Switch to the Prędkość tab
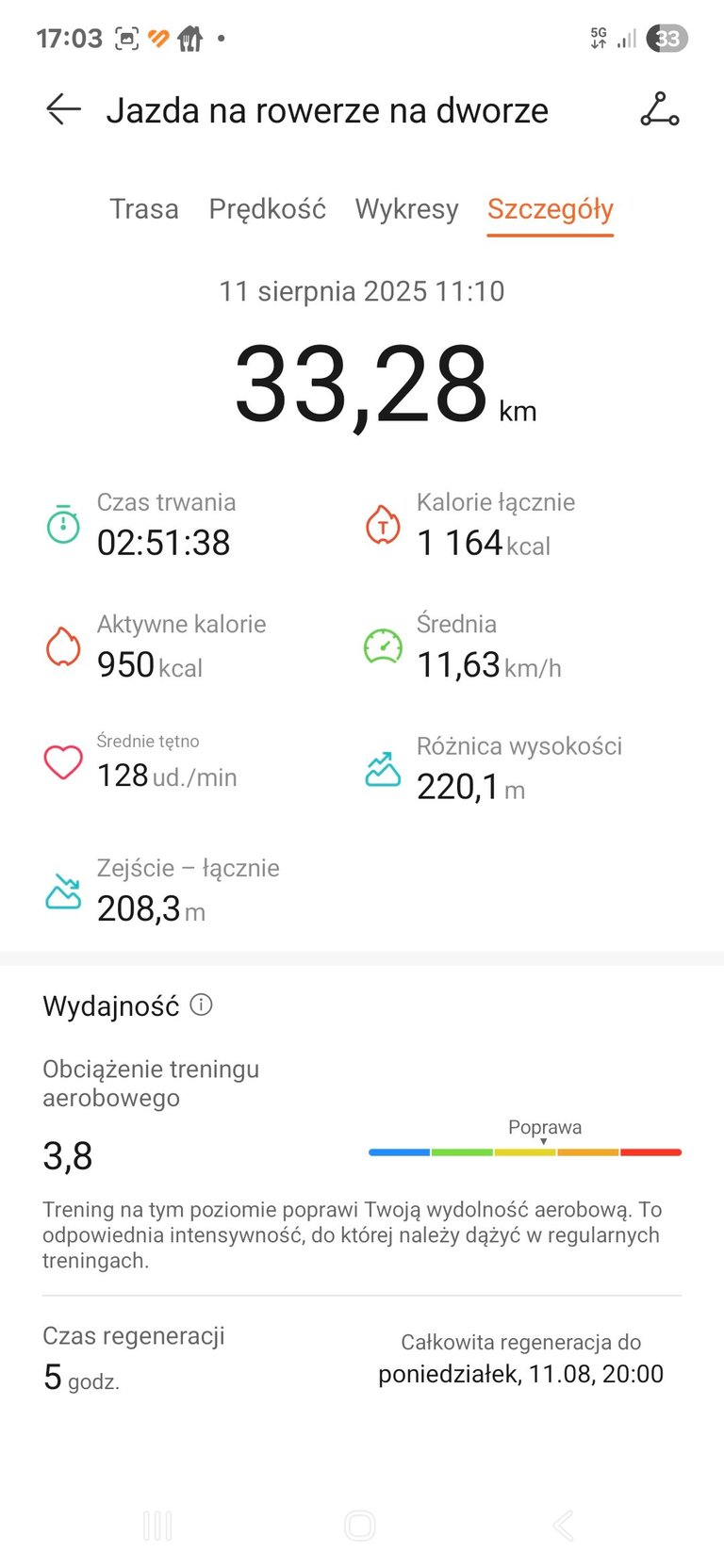Viewport: 724px width, 1568px height. [x=267, y=209]
